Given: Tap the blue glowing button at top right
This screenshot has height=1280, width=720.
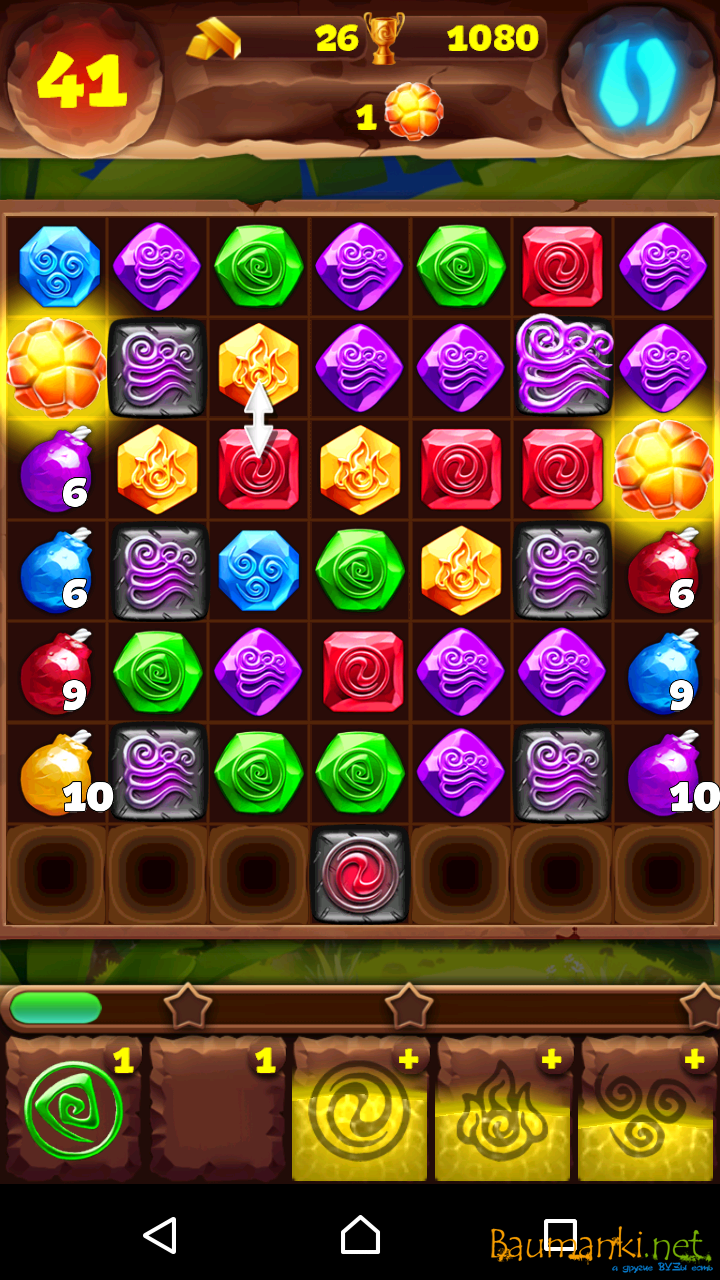Looking at the screenshot, I should 637,78.
